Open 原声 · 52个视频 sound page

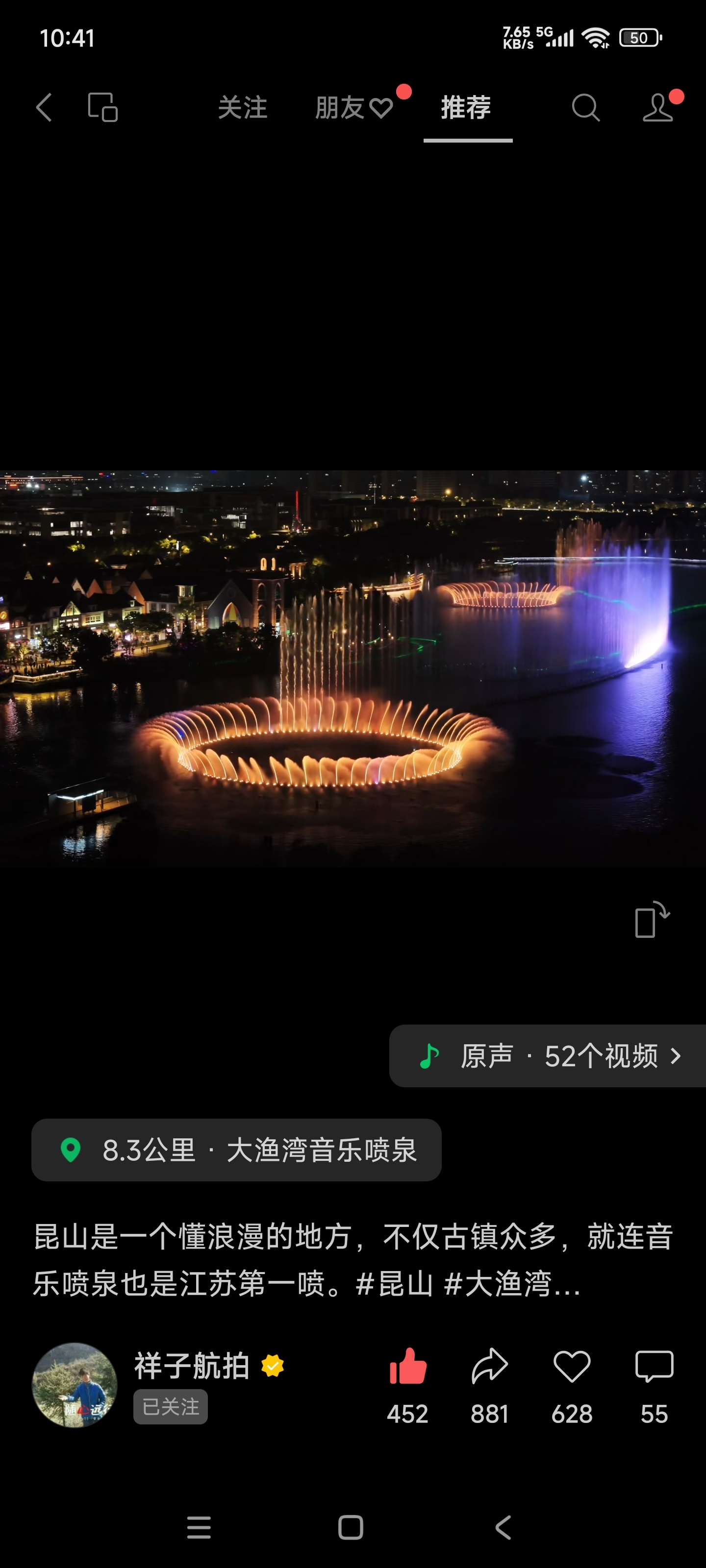tap(548, 1055)
